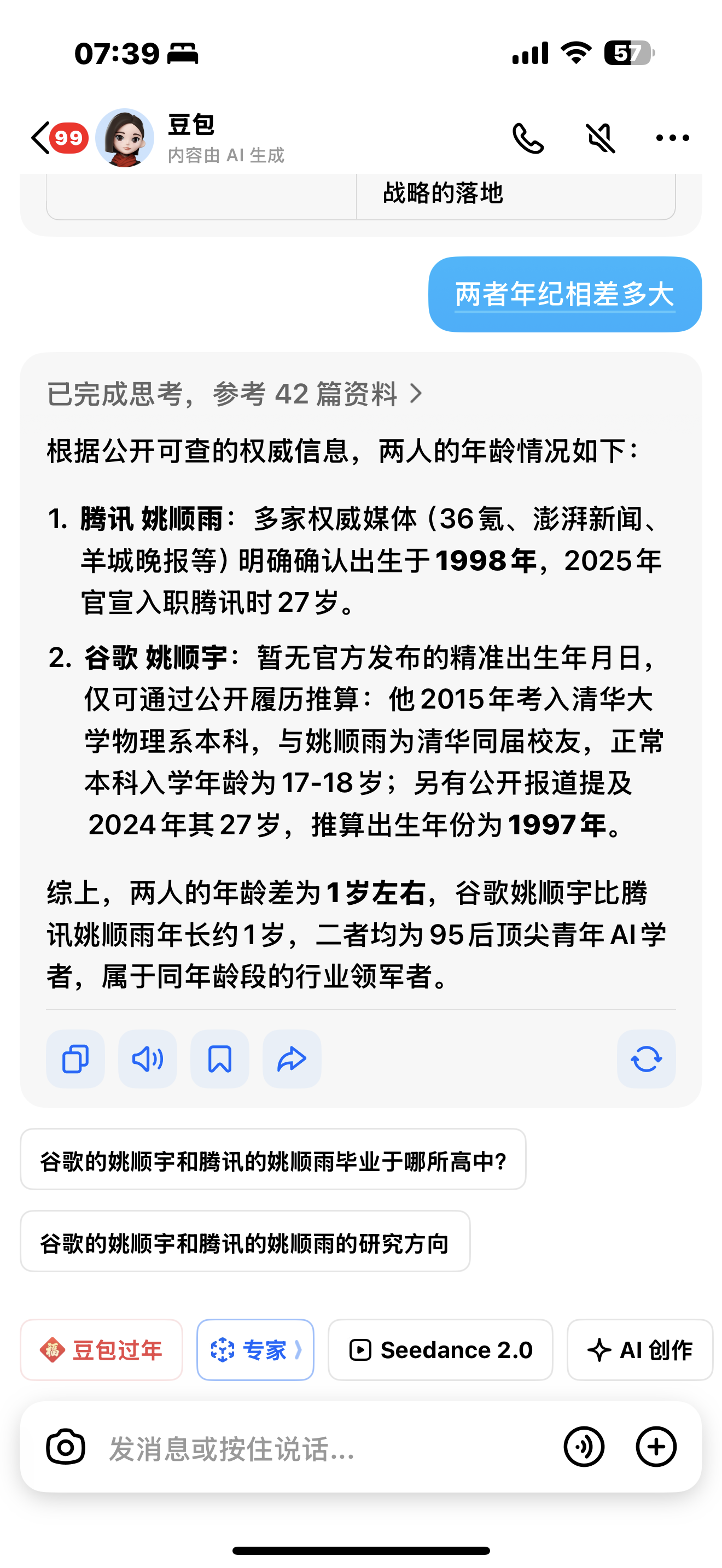Viewport: 722px width, 1568px height.
Task: Expand the 42 referenced sources
Action: point(235,394)
